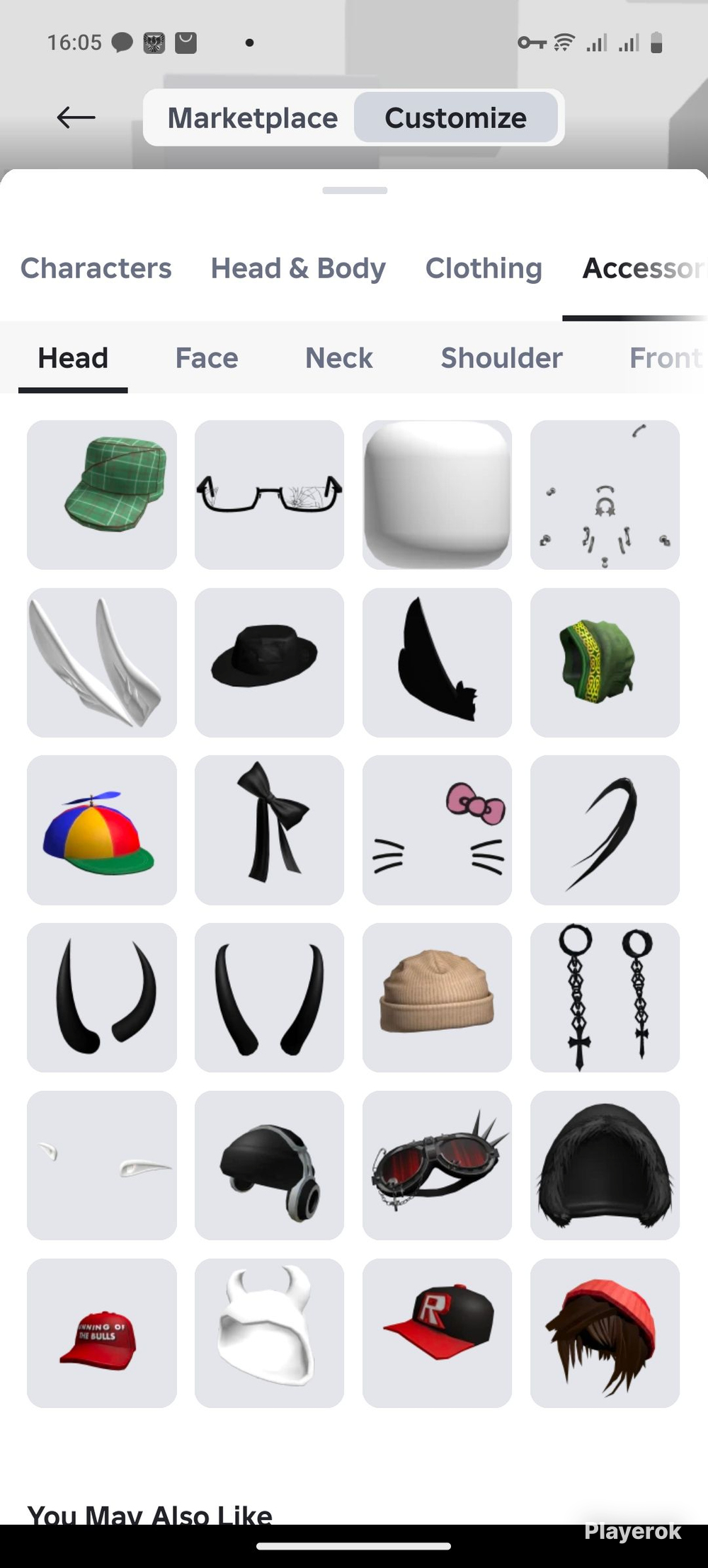The width and height of the screenshot is (708, 1568).
Task: Select the red spiked goggles
Action: [x=437, y=1165]
